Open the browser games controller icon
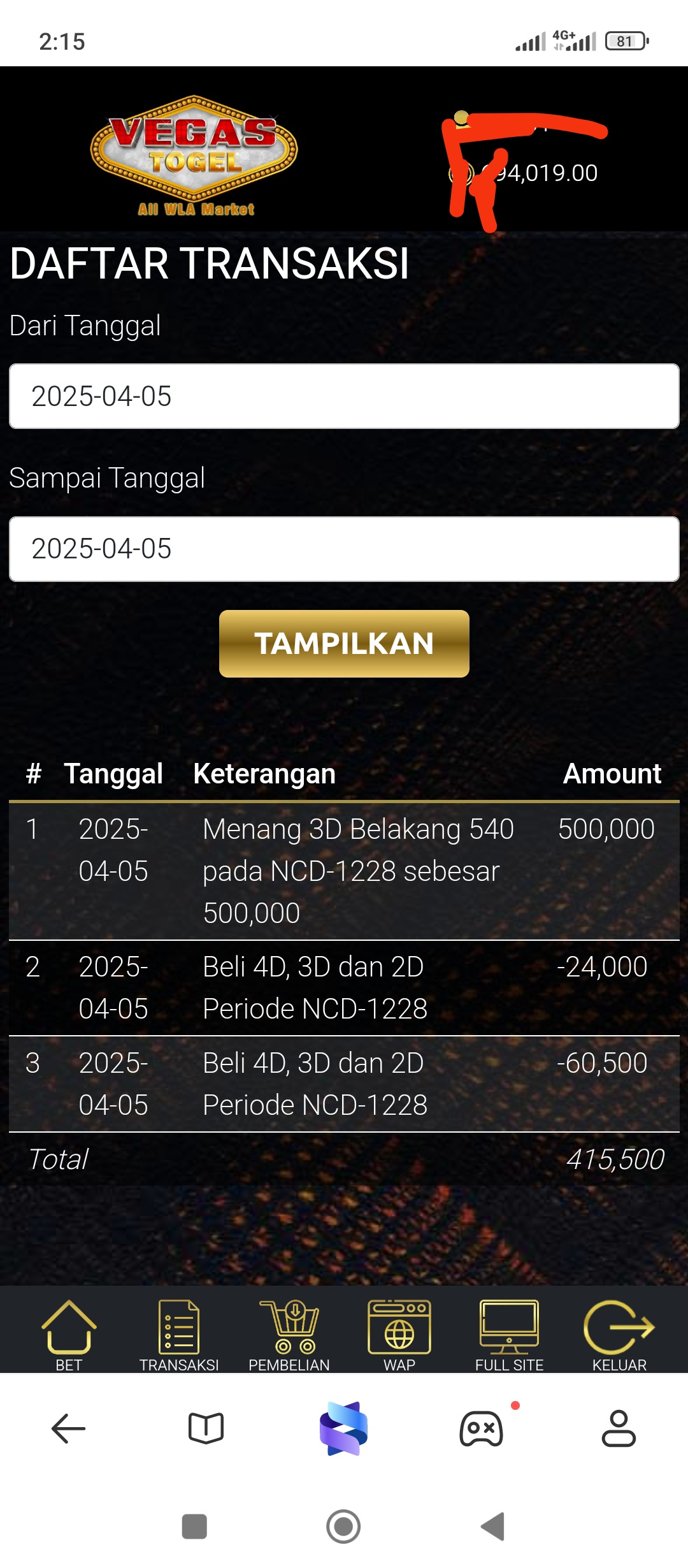The width and height of the screenshot is (688, 1568). tap(482, 1428)
